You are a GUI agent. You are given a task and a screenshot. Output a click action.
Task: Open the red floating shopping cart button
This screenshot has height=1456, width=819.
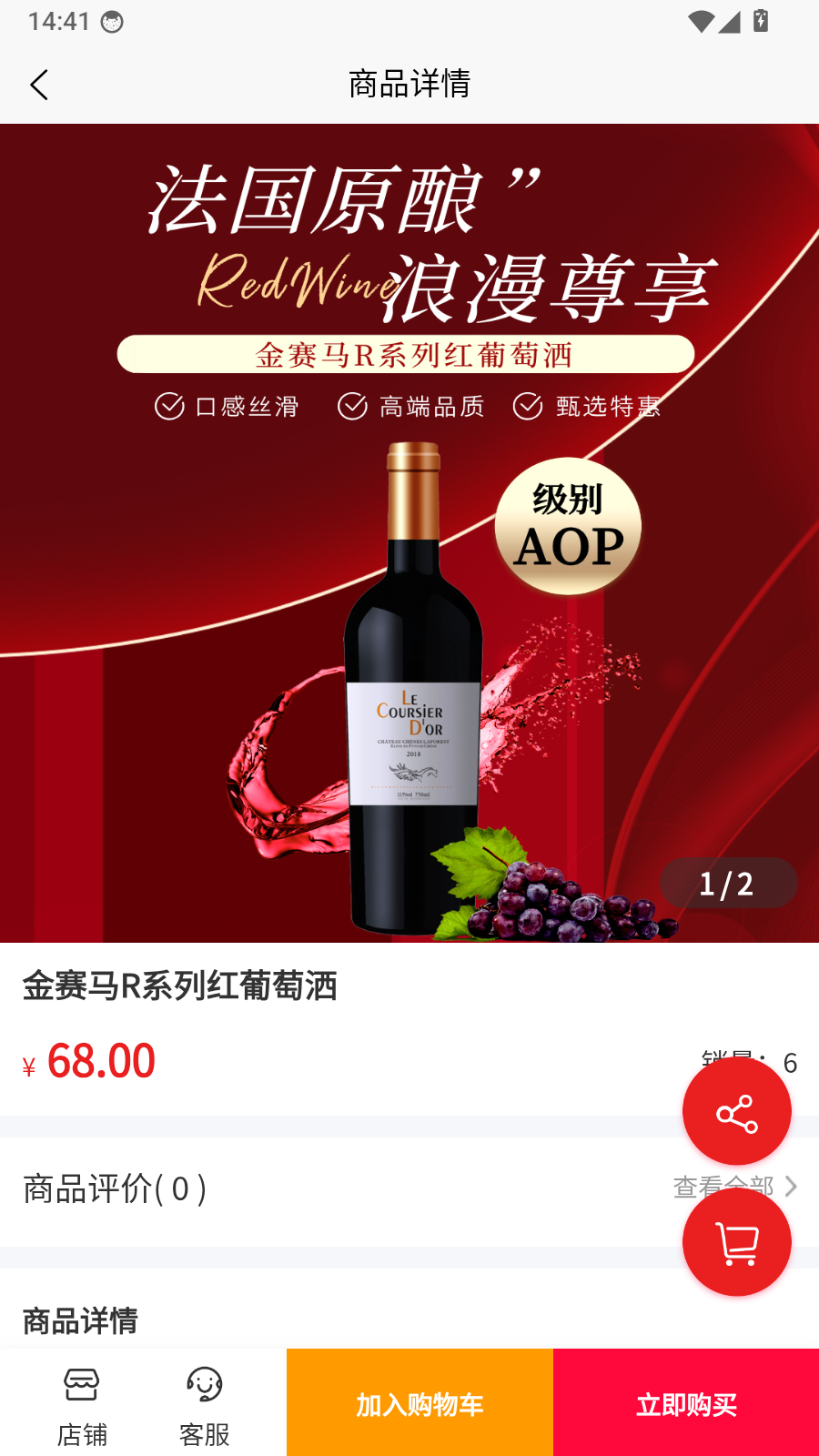coord(737,1242)
